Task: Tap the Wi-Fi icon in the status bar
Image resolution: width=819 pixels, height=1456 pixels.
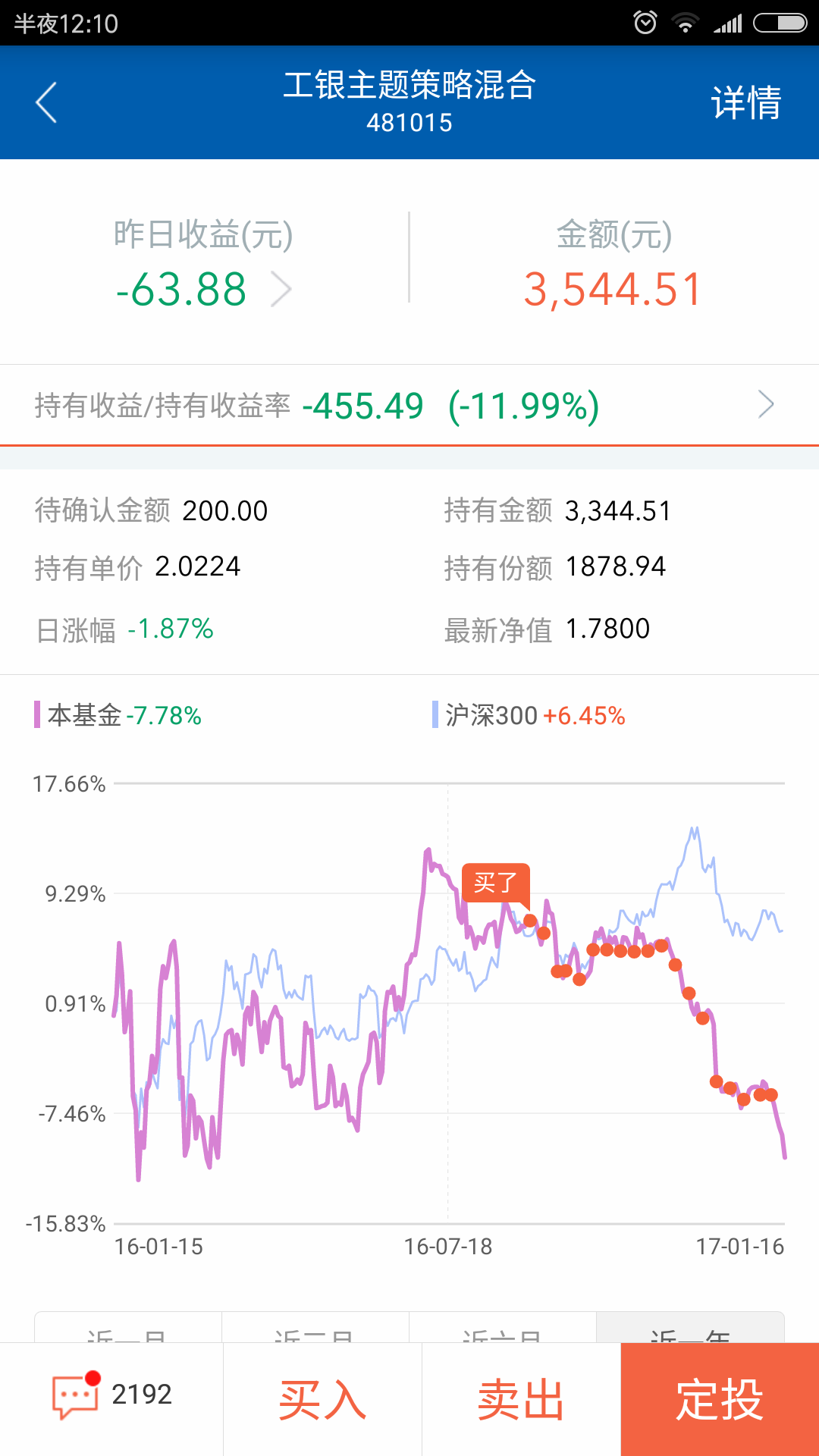Action: pyautogui.click(x=685, y=23)
